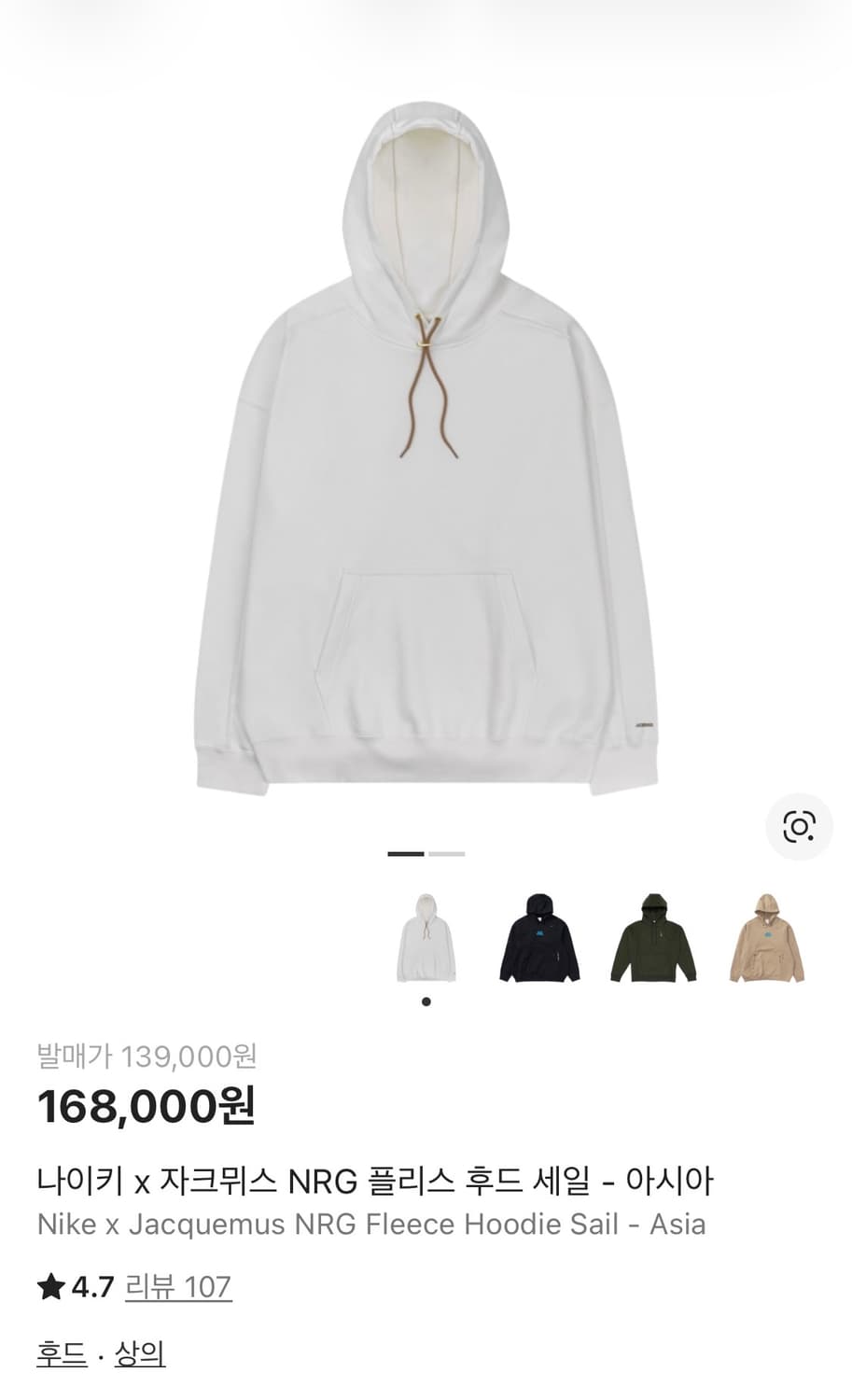This screenshot has width=852, height=1400.
Task: Open the 리뷰 107 reviews link
Action: [x=177, y=1286]
